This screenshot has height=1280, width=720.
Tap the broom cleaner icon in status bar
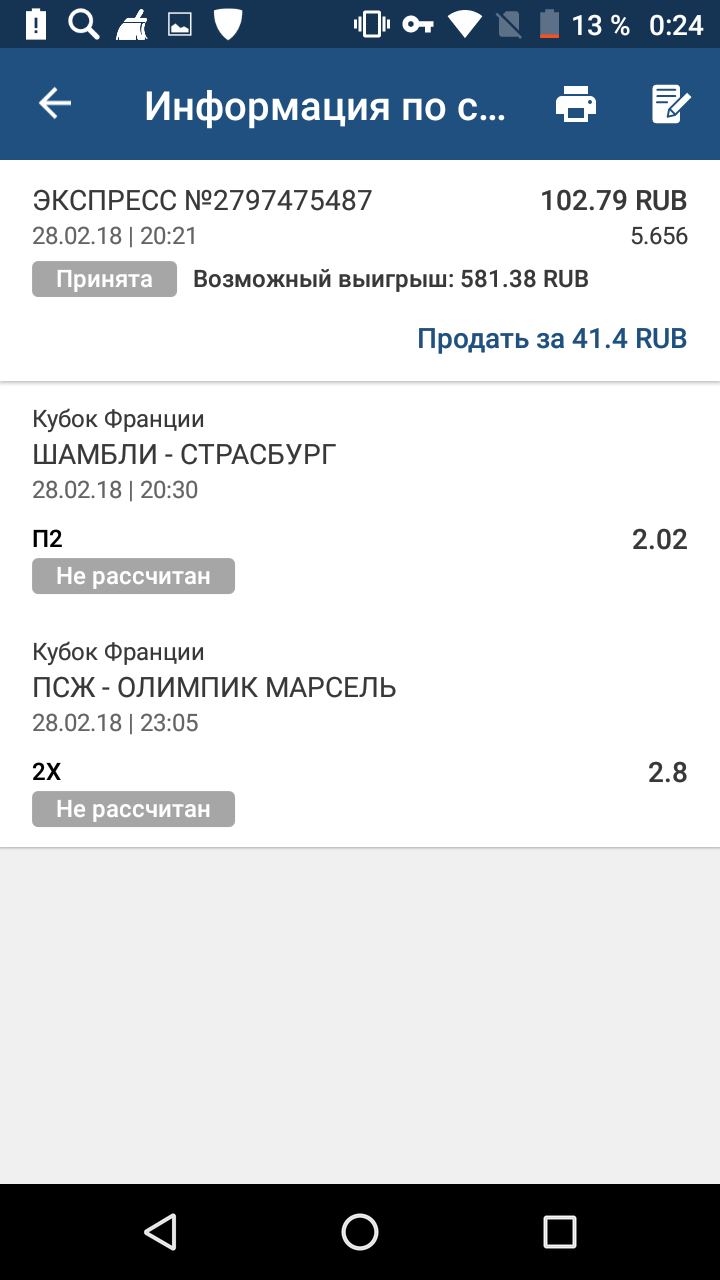(x=135, y=24)
